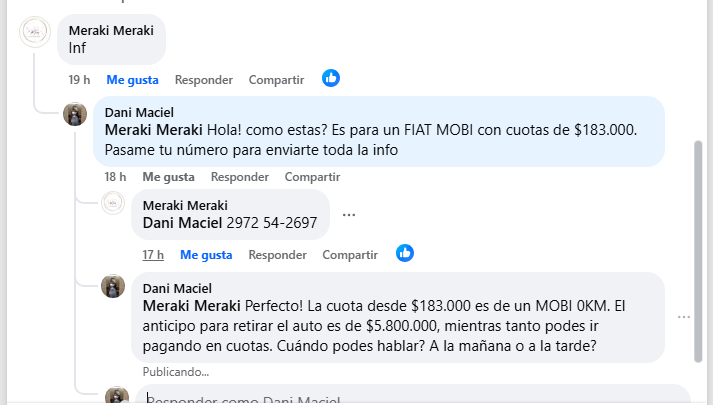Open options for the 2972 54-2697 comment

[348, 215]
